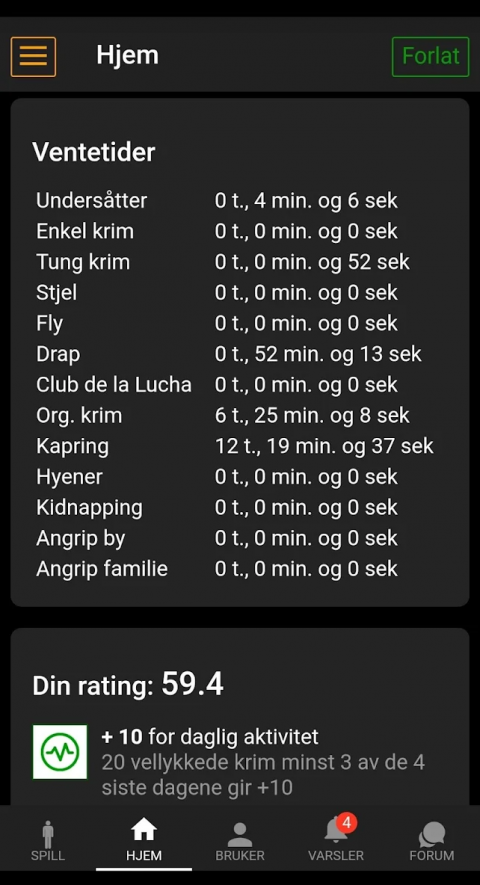Viewport: 480px width, 885px height.
Task: Go to the Bruker tab
Action: 240,841
